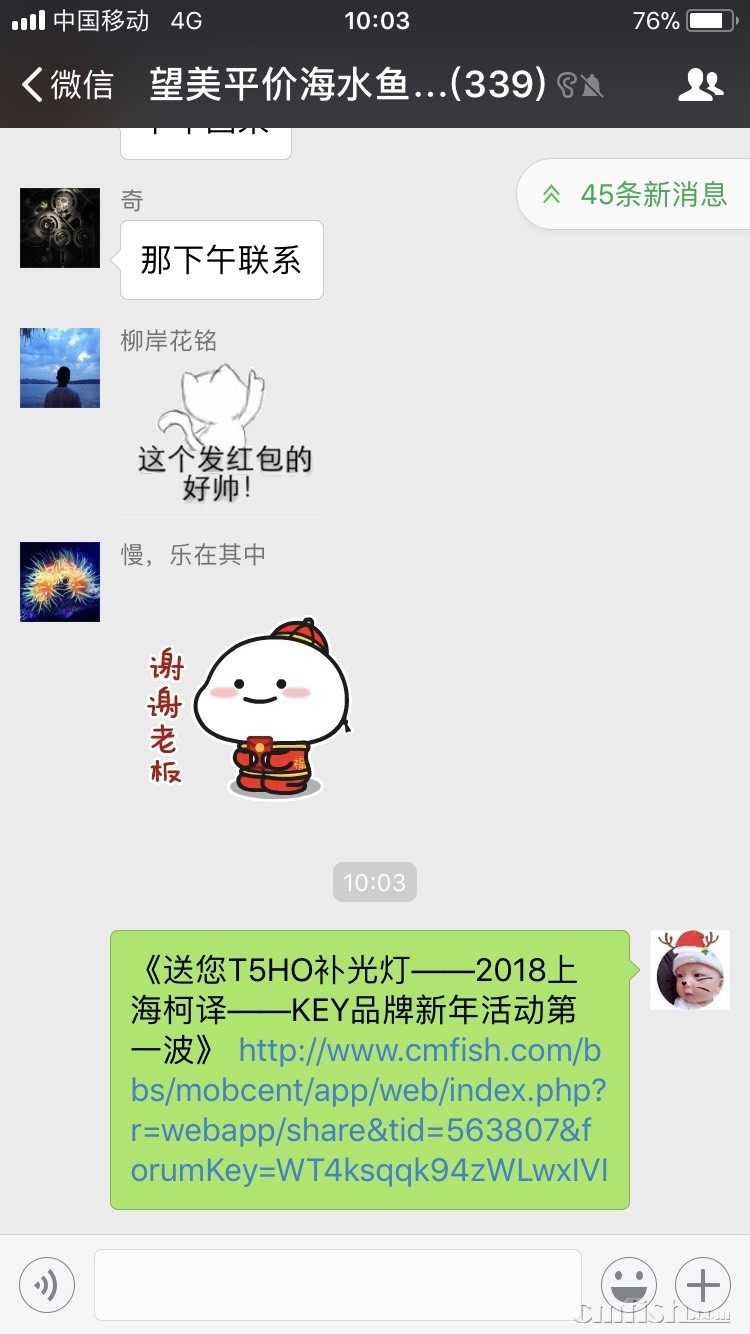Open the group members info icon
Image resolution: width=750 pixels, height=1334 pixels.
[x=700, y=85]
